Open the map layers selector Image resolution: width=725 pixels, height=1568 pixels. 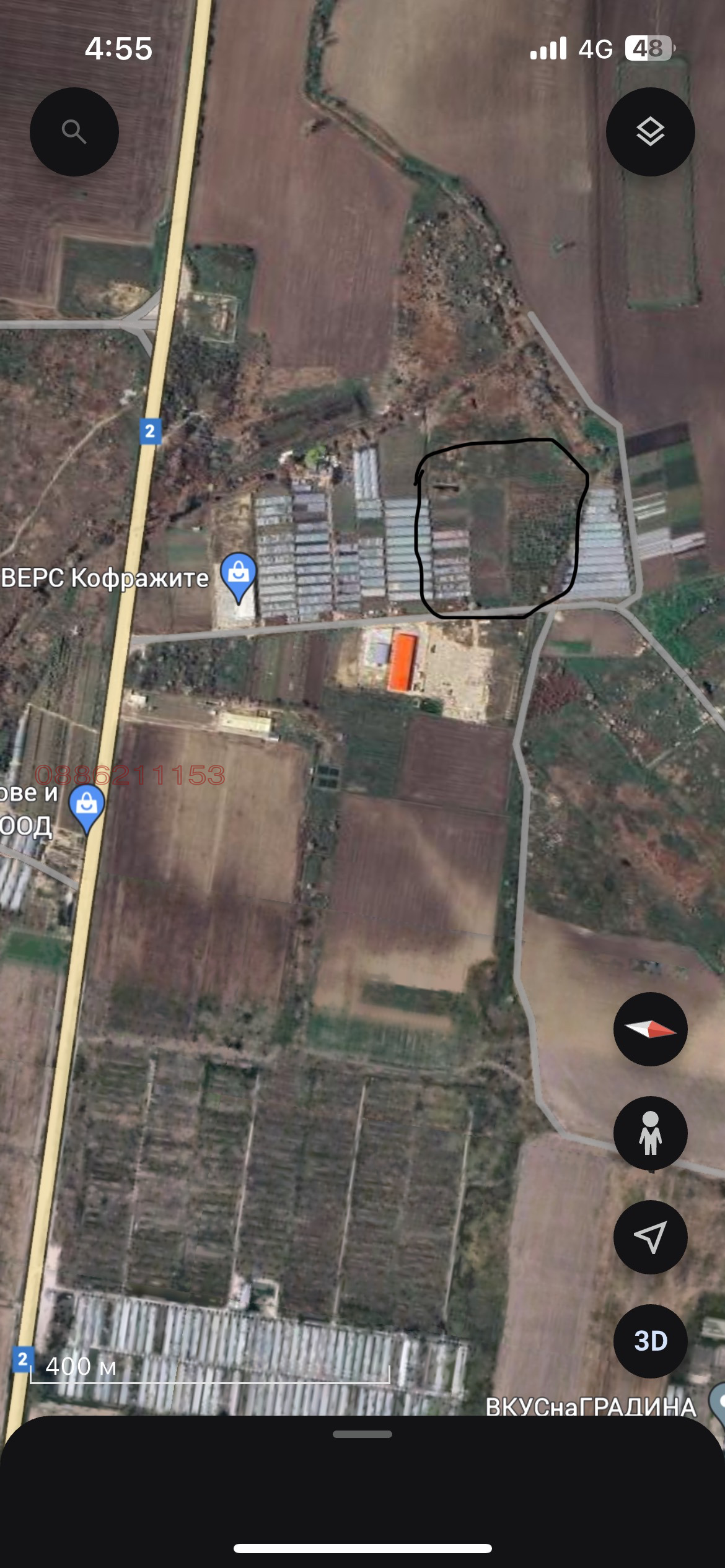pos(650,132)
